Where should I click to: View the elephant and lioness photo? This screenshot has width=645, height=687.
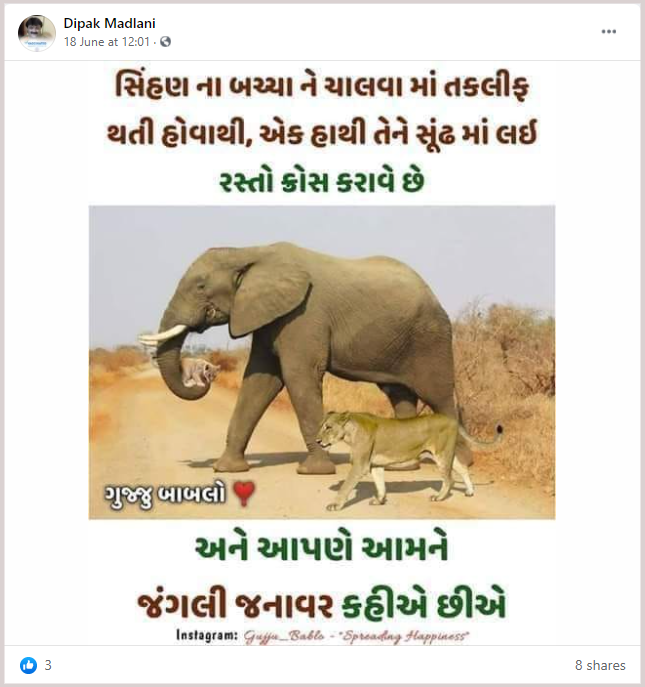[x=322, y=360]
